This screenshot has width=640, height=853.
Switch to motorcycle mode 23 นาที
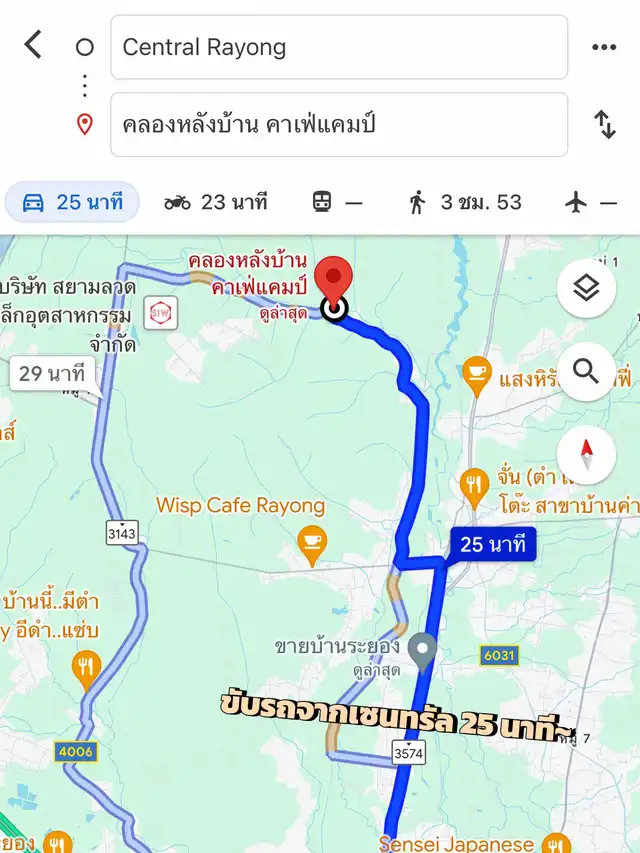point(216,202)
